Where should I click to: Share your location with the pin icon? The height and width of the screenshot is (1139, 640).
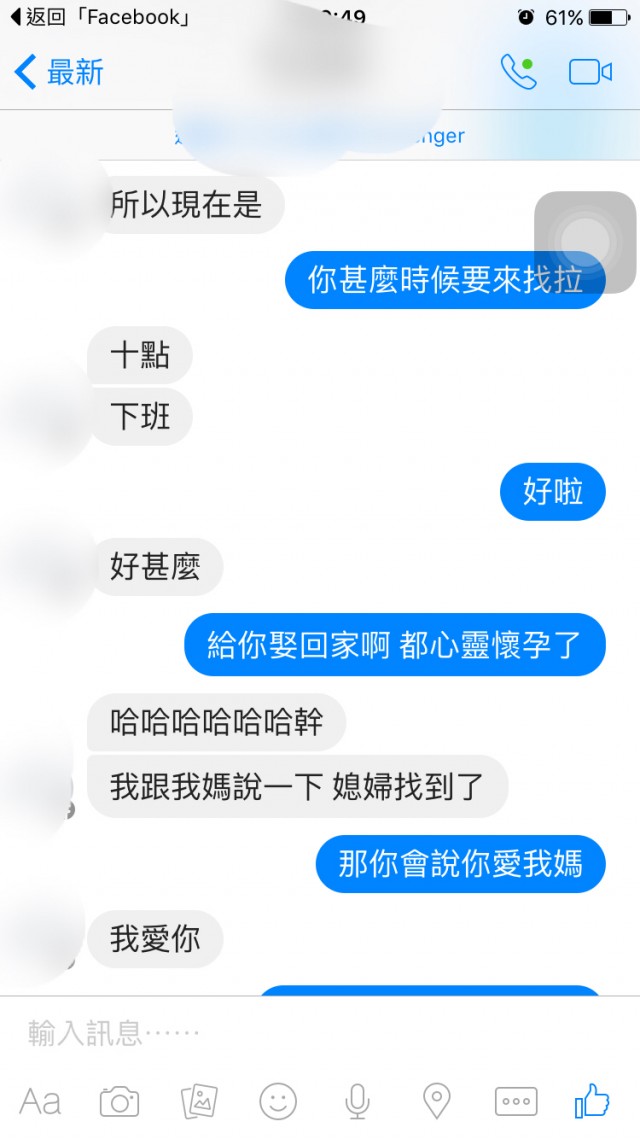436,1101
